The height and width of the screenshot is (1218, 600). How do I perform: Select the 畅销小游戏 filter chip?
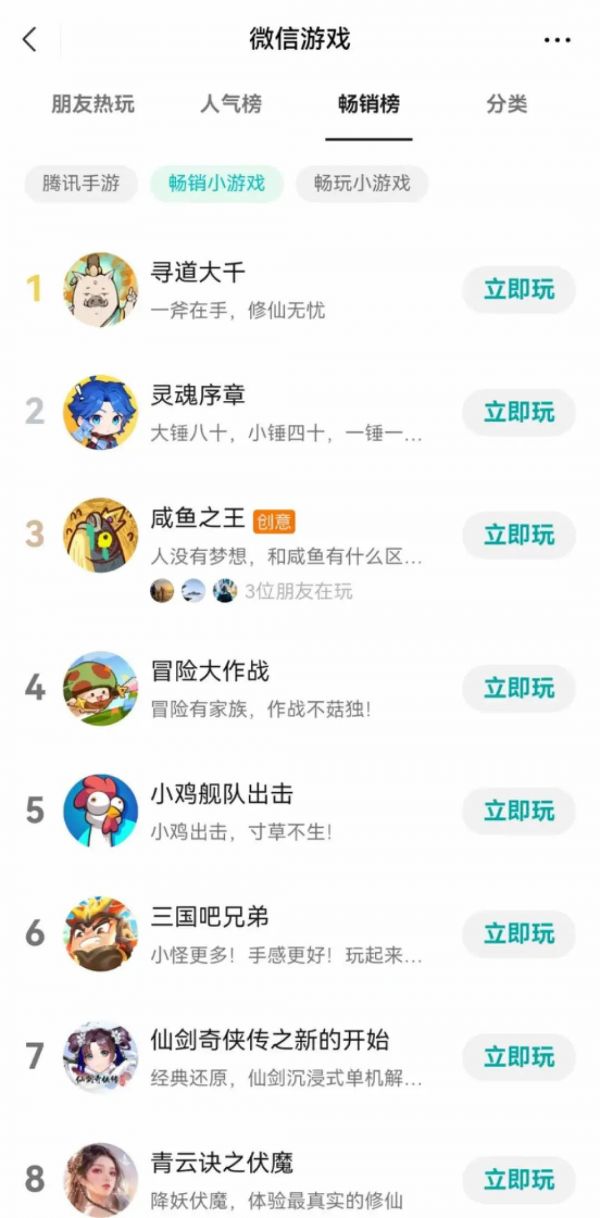coord(217,183)
